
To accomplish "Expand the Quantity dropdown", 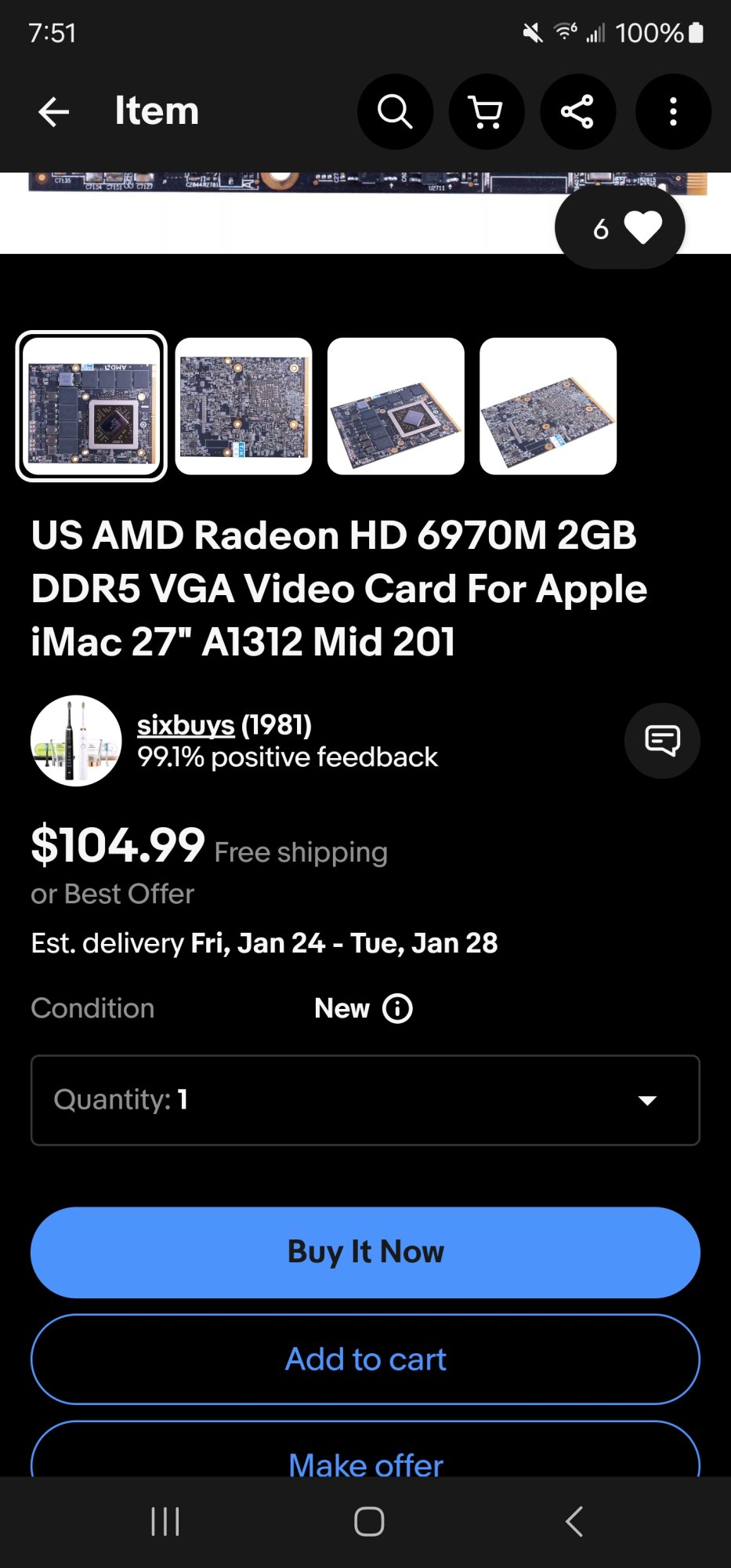I will click(x=365, y=1100).
